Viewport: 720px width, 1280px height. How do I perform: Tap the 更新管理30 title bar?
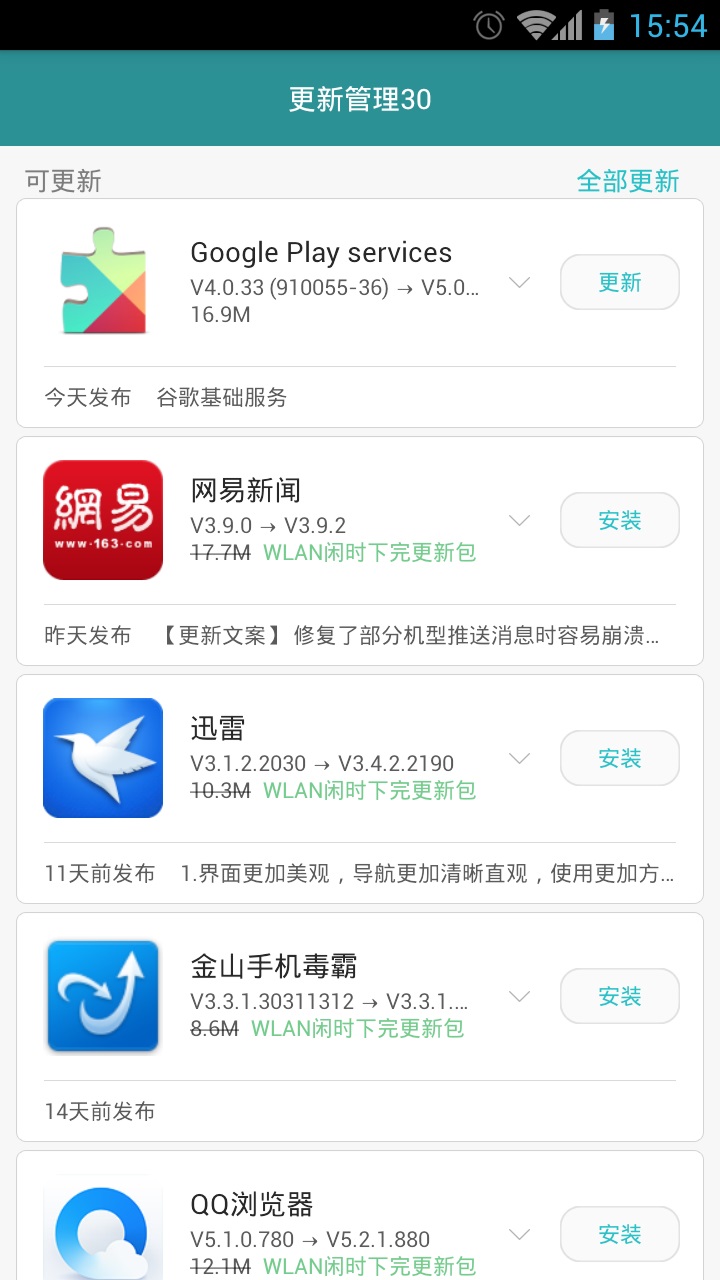(x=360, y=98)
